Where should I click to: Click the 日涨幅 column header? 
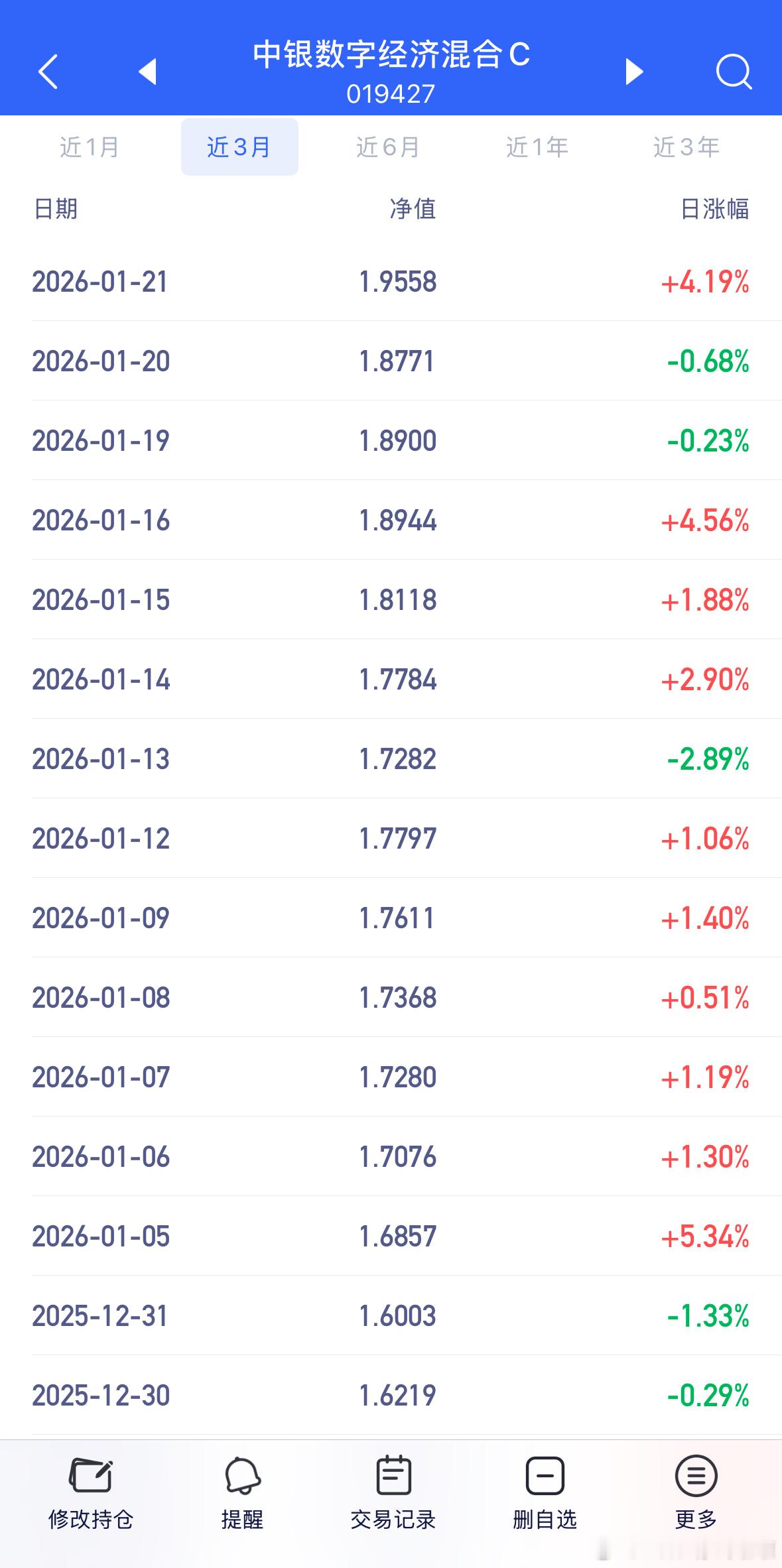(x=717, y=210)
